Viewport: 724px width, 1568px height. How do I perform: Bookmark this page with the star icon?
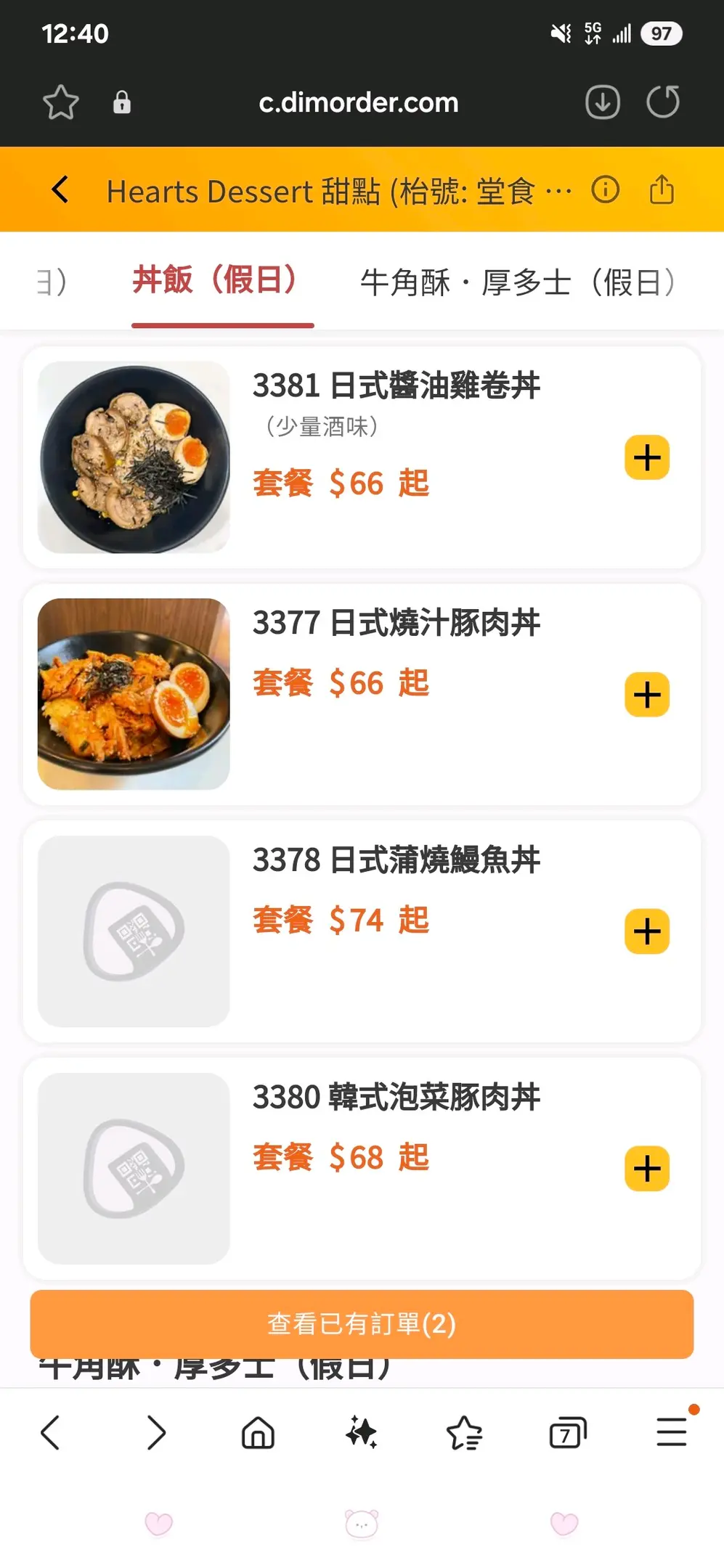click(61, 102)
